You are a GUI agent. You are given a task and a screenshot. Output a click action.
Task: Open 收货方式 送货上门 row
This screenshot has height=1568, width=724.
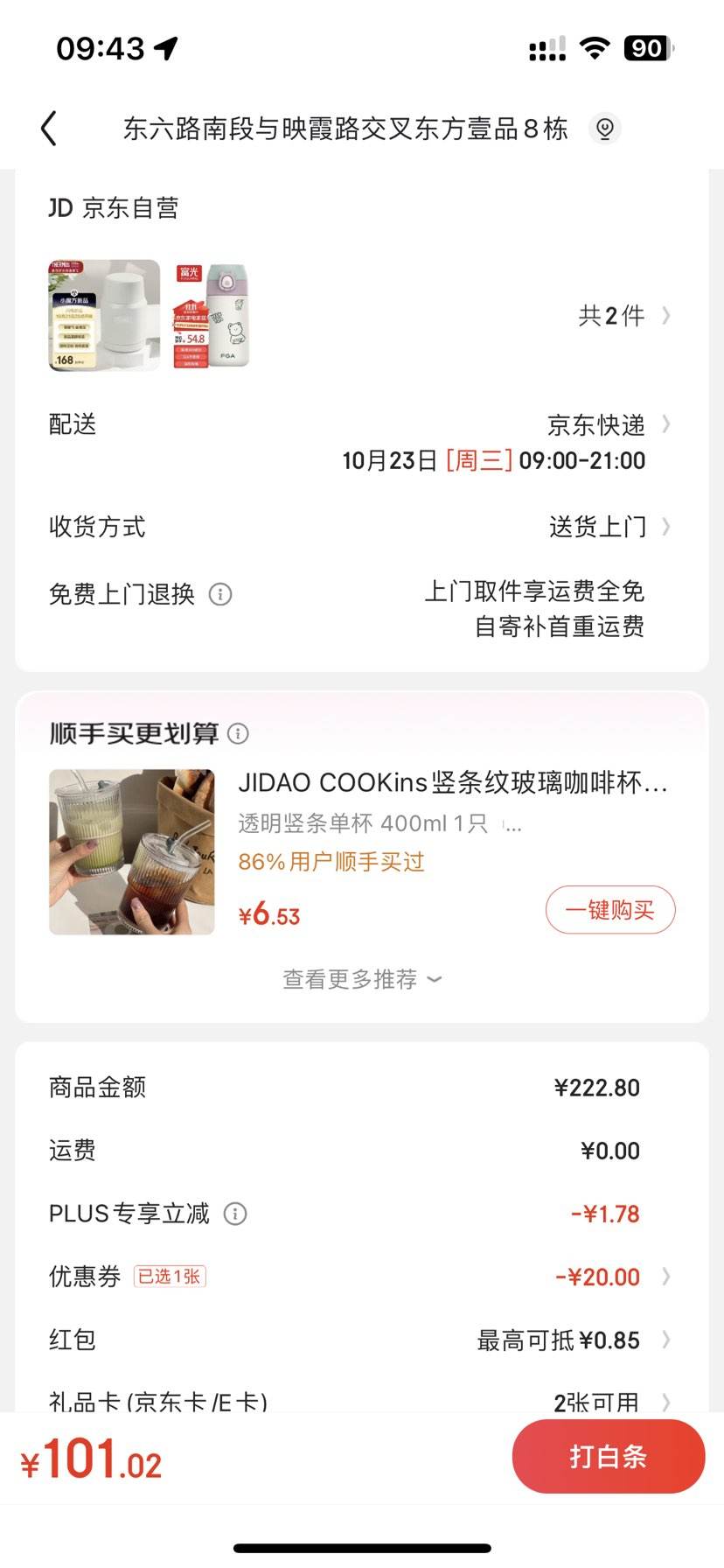coord(360,527)
